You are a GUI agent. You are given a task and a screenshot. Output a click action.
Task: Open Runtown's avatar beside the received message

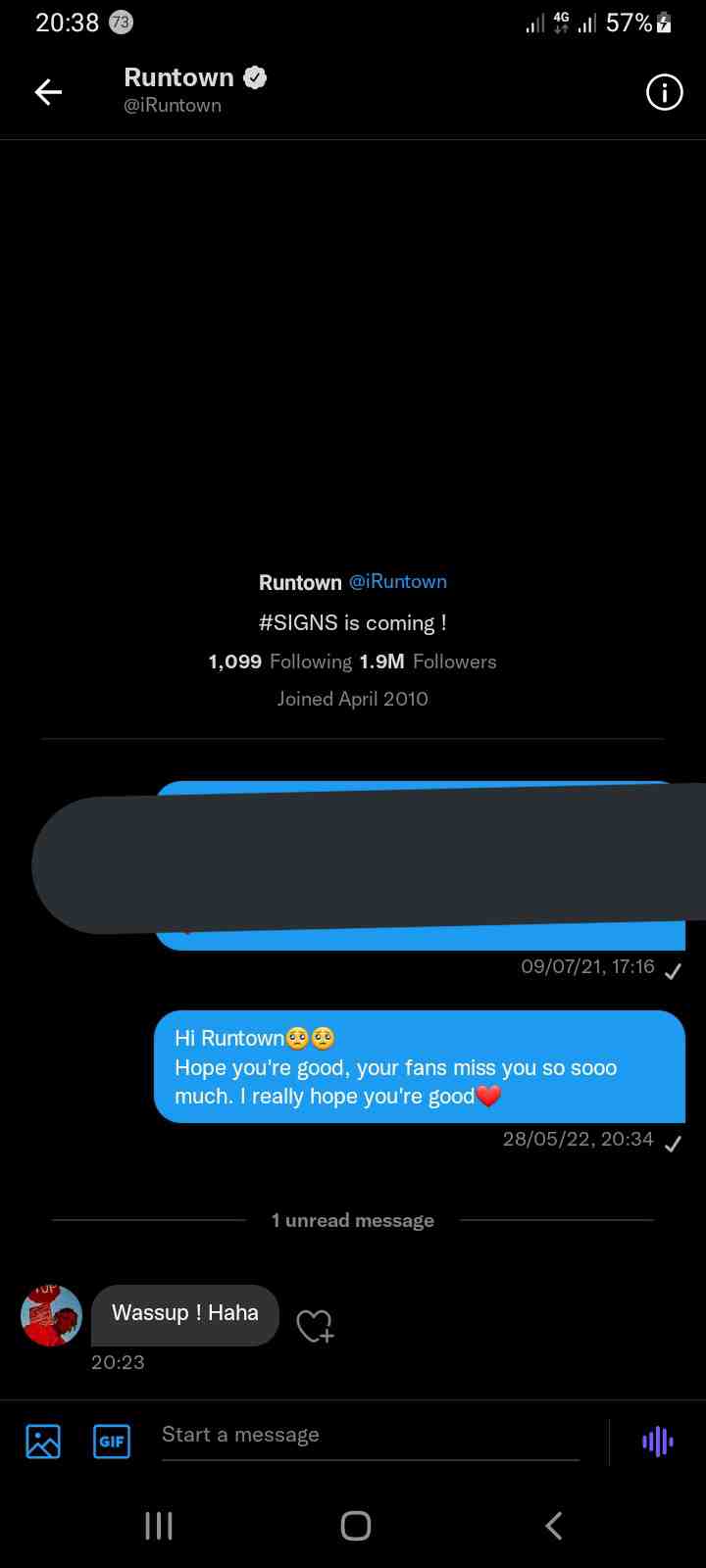click(51, 1315)
